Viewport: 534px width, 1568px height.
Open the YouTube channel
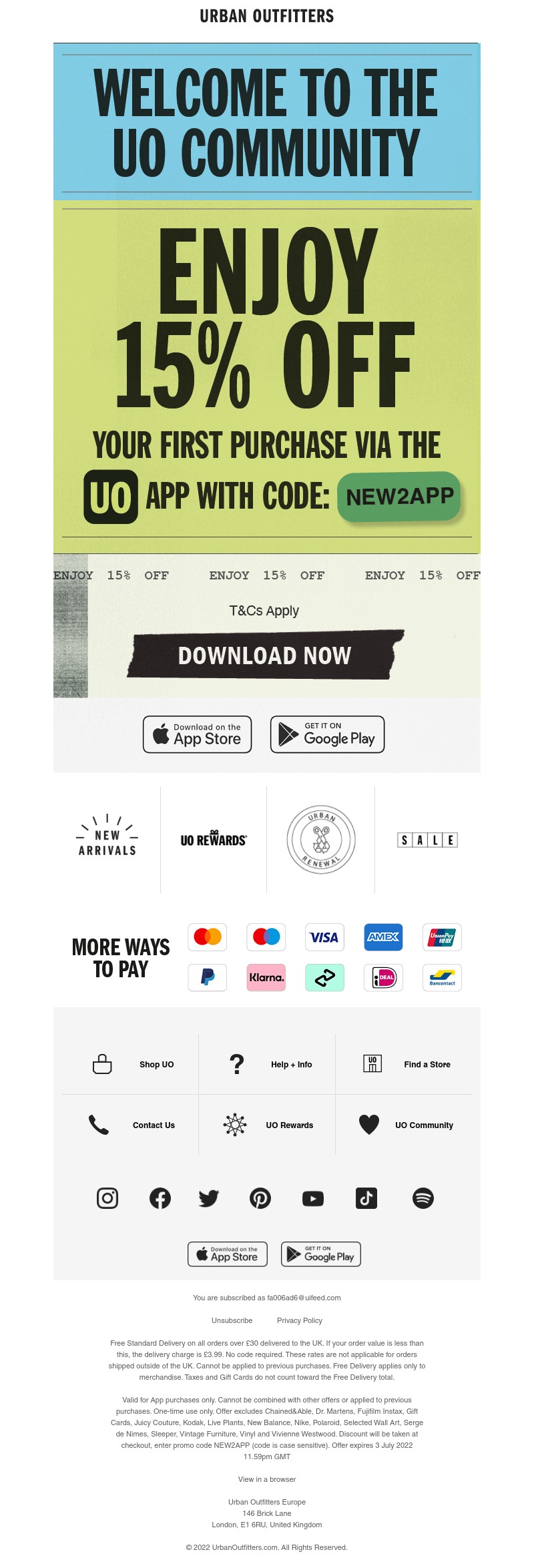(x=313, y=1199)
